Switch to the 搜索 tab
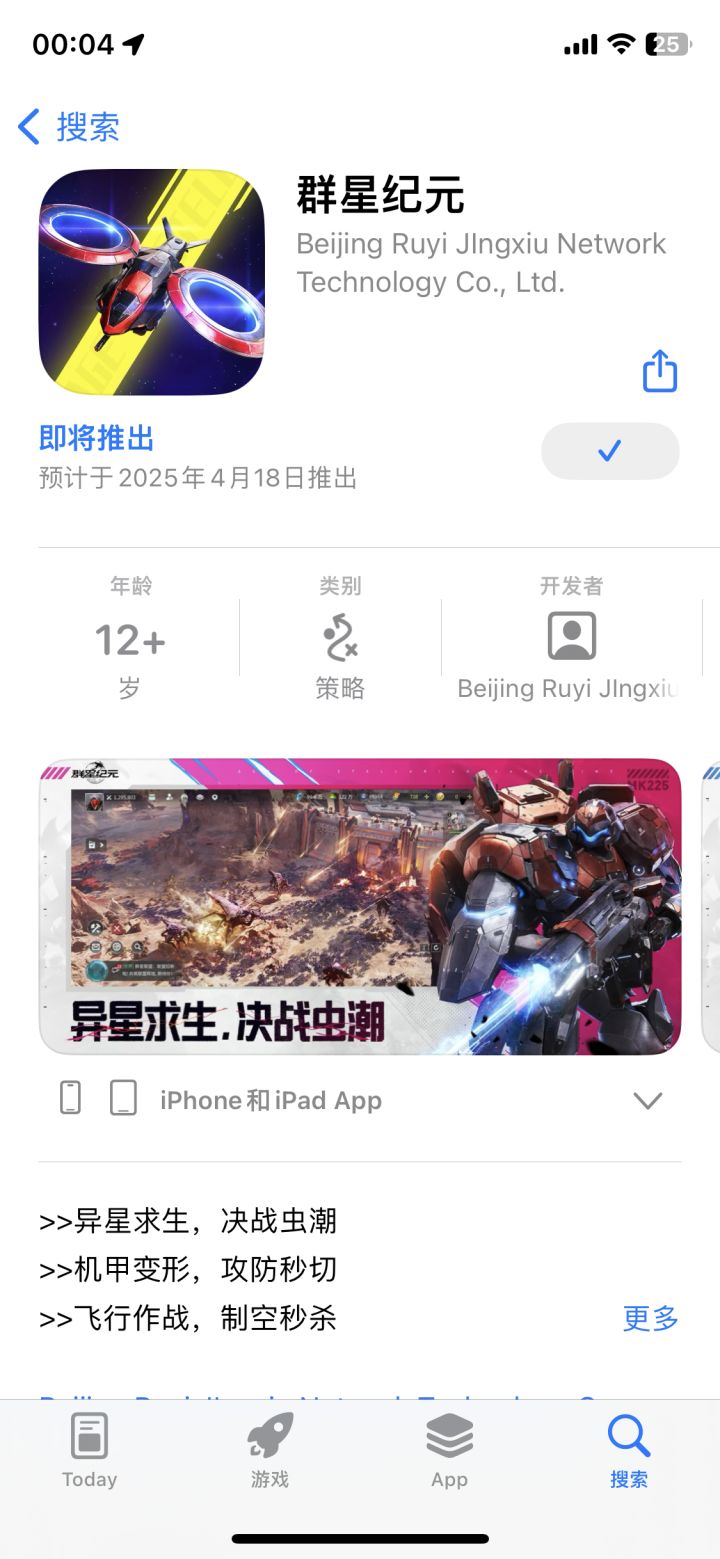The height and width of the screenshot is (1559, 720). (x=629, y=1450)
